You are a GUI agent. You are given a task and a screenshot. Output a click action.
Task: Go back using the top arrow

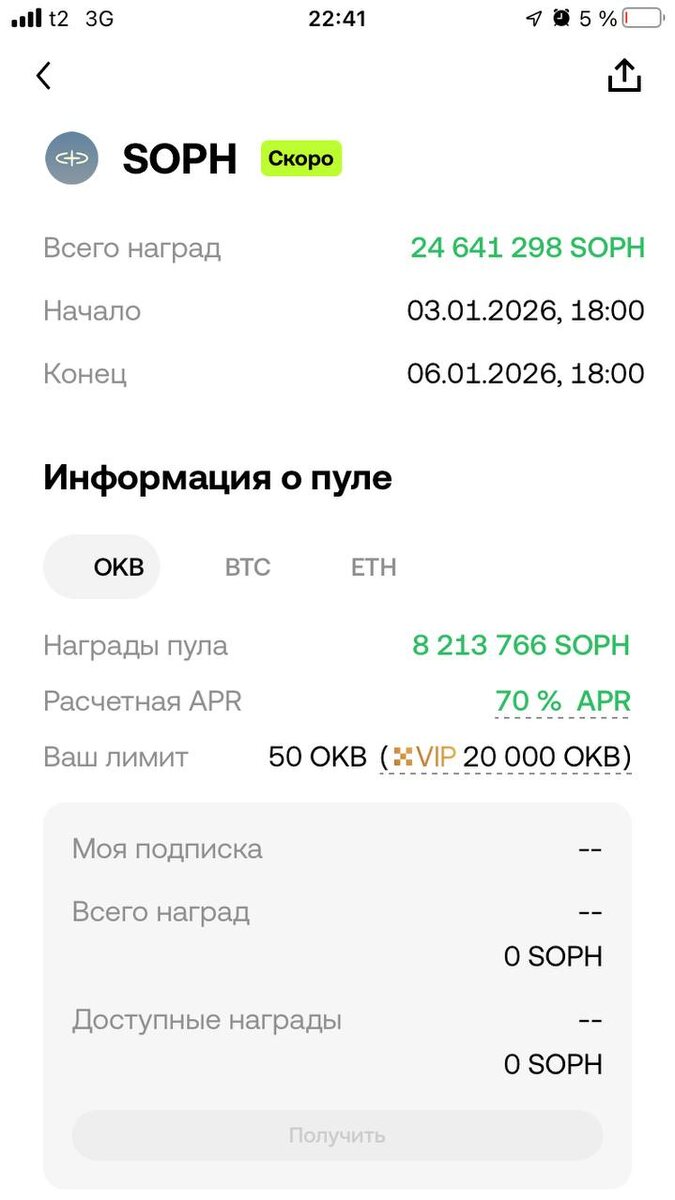tap(43, 76)
